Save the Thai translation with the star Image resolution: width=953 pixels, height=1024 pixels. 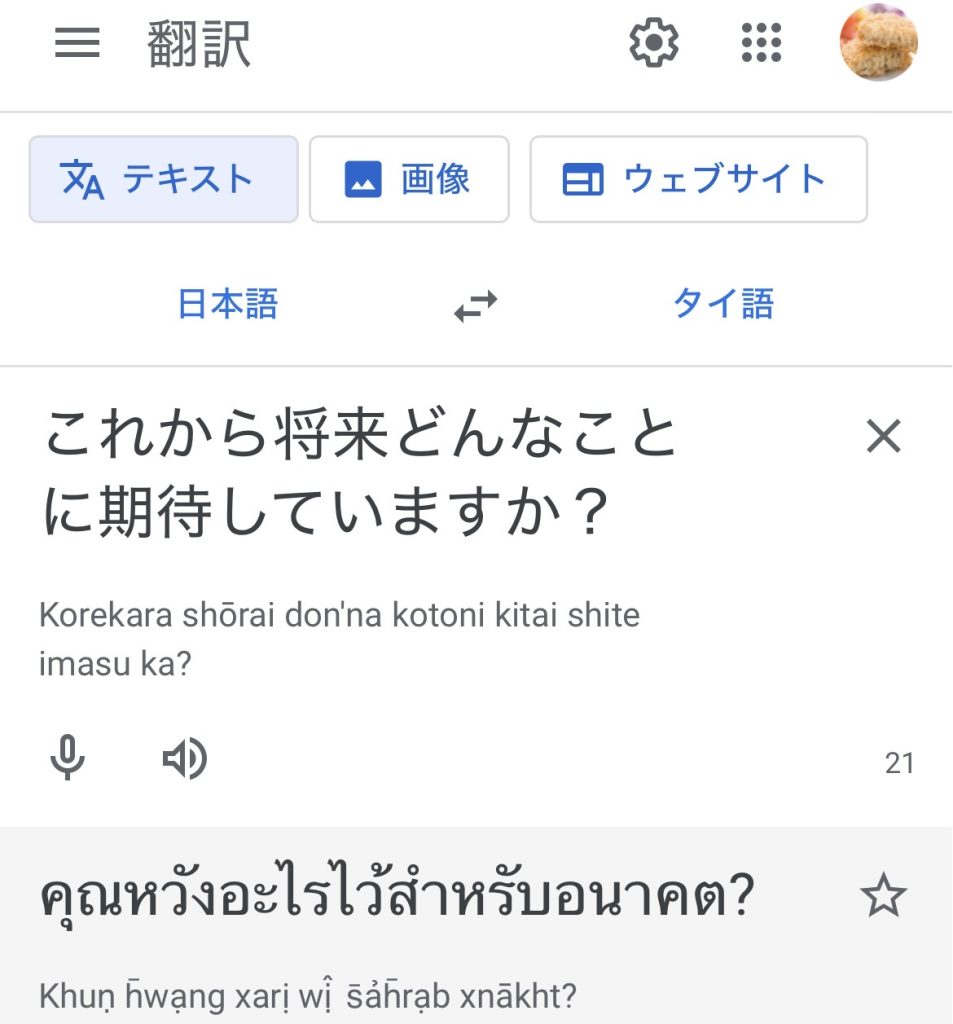pos(883,897)
